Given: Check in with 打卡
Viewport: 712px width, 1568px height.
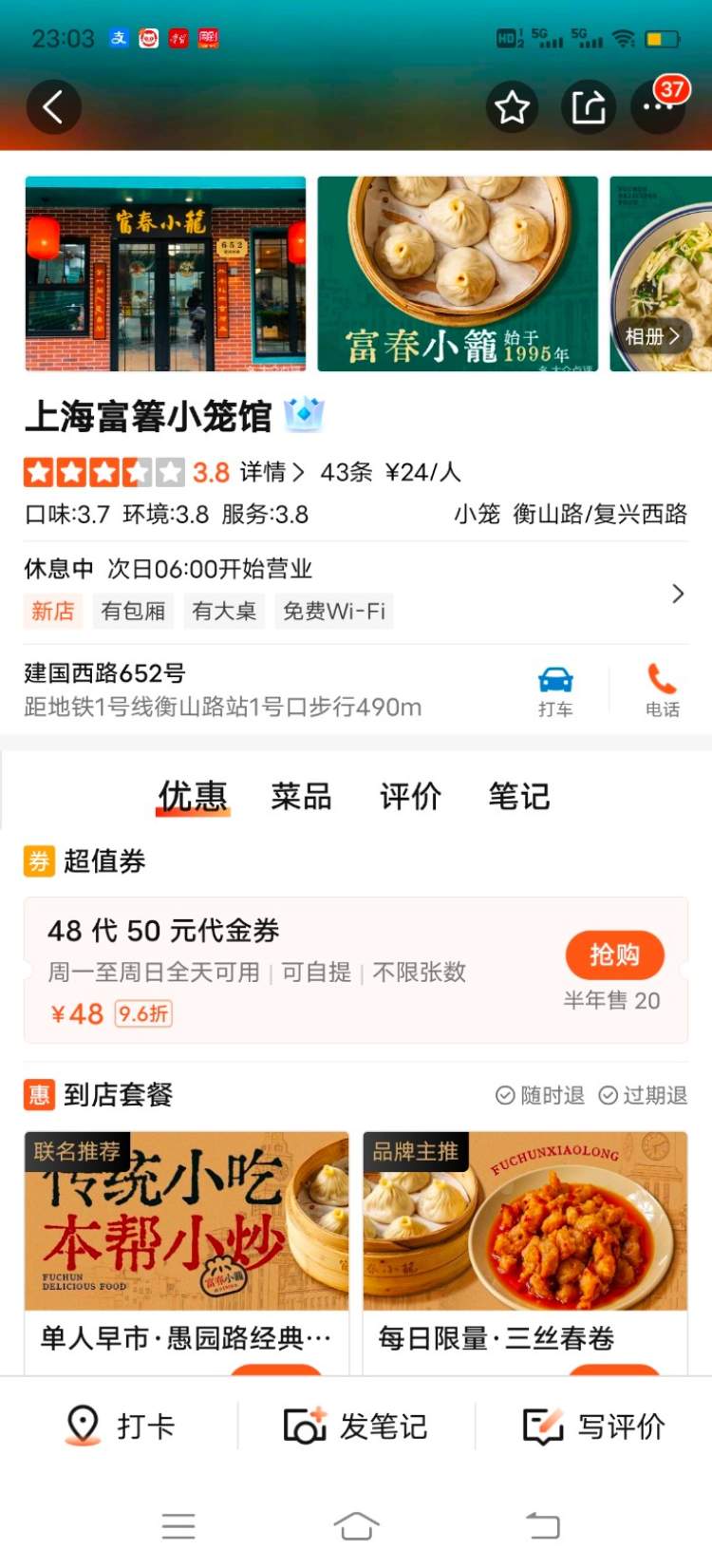Looking at the screenshot, I should [121, 1426].
